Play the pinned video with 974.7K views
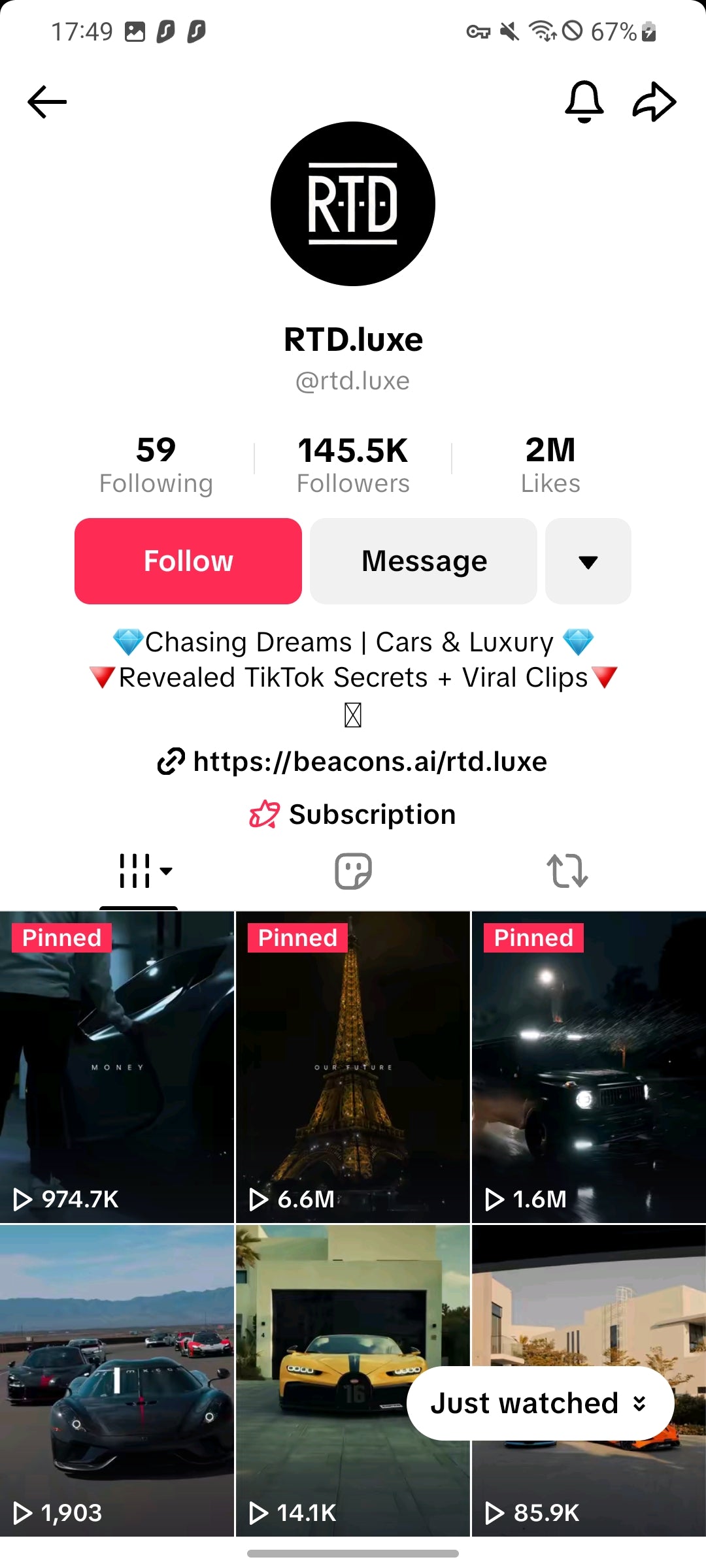Viewport: 706px width, 1568px height. (x=117, y=1067)
